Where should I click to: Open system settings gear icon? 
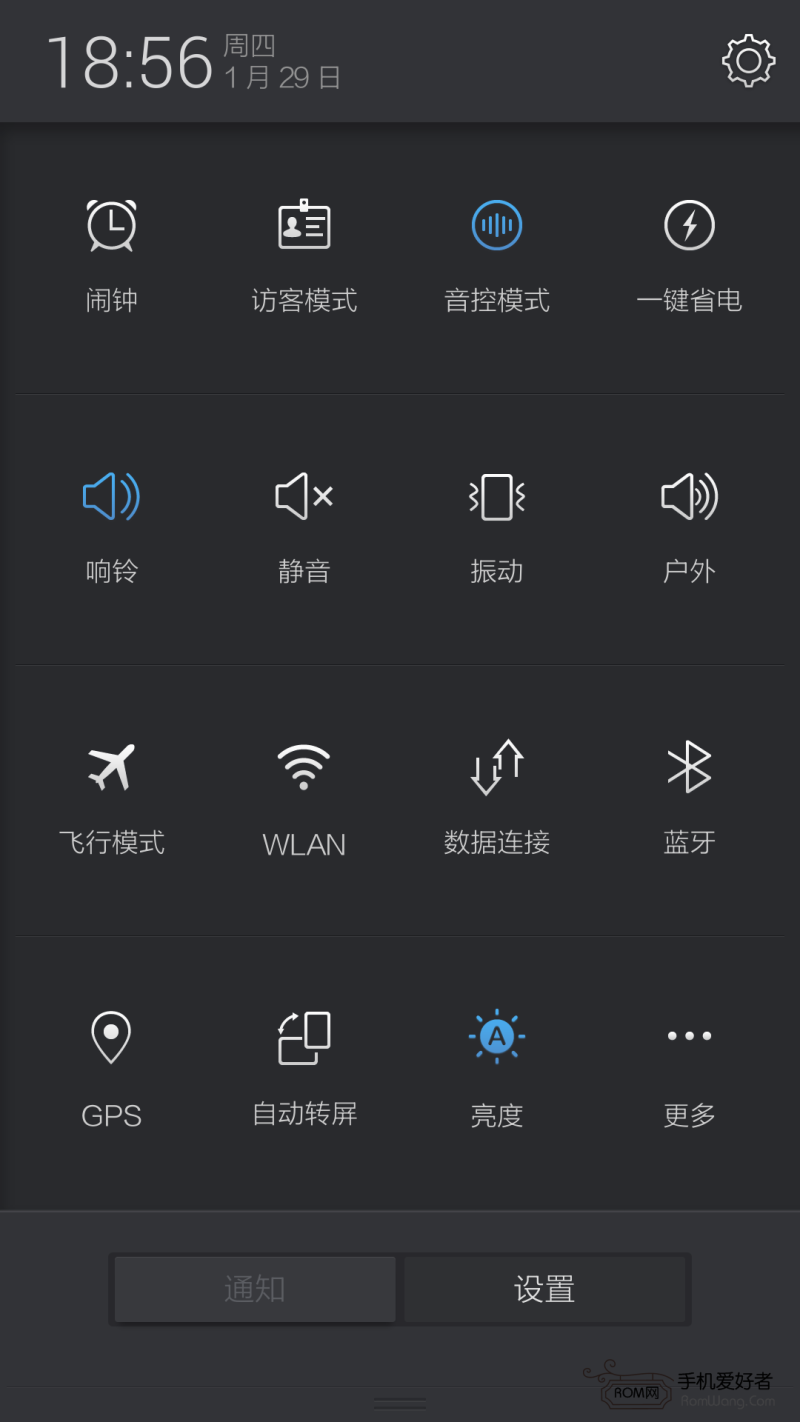[748, 62]
